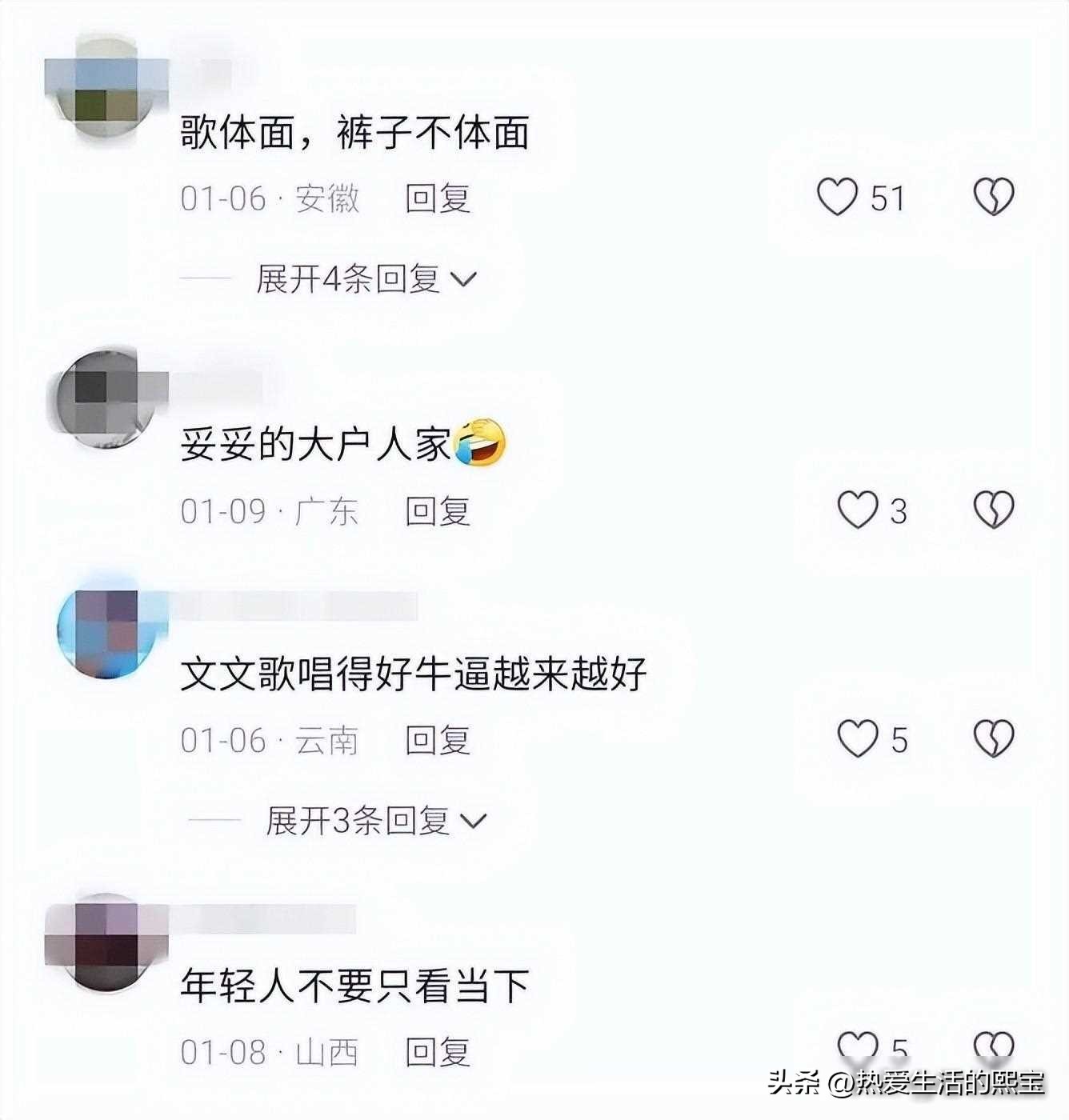Like the comment "妥妥的大户人家"

click(858, 510)
